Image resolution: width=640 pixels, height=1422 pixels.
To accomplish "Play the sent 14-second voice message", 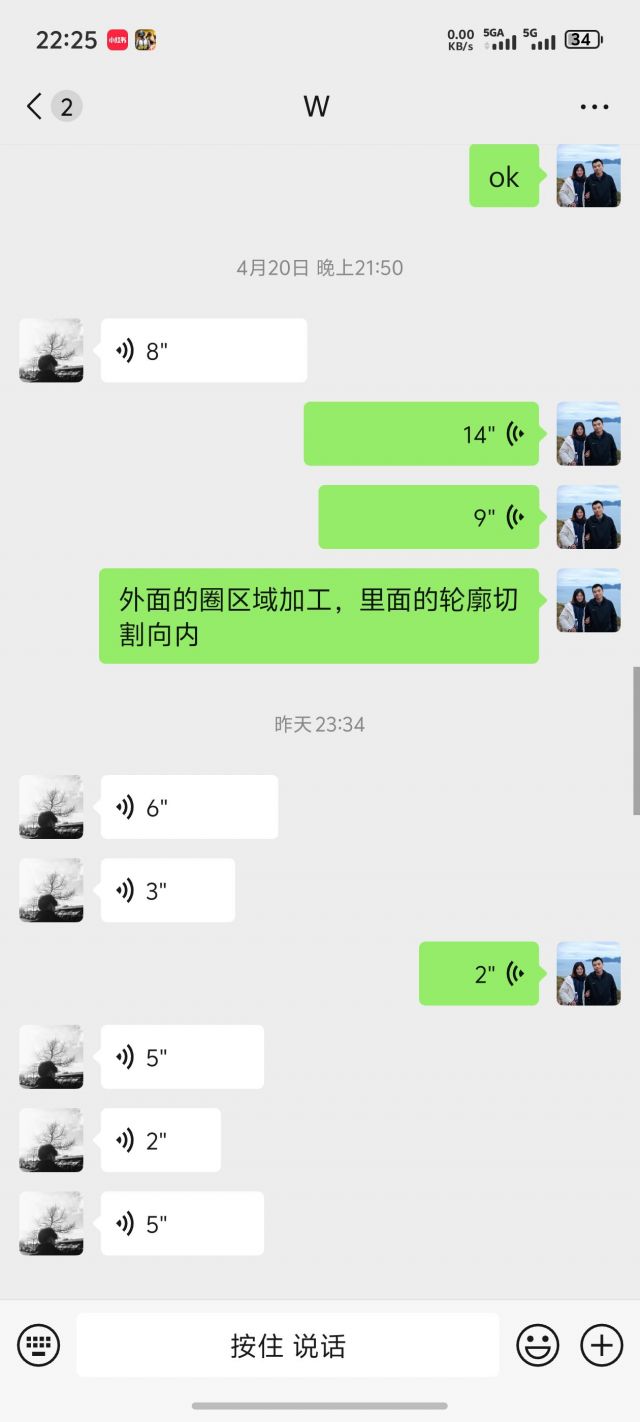I will (421, 434).
